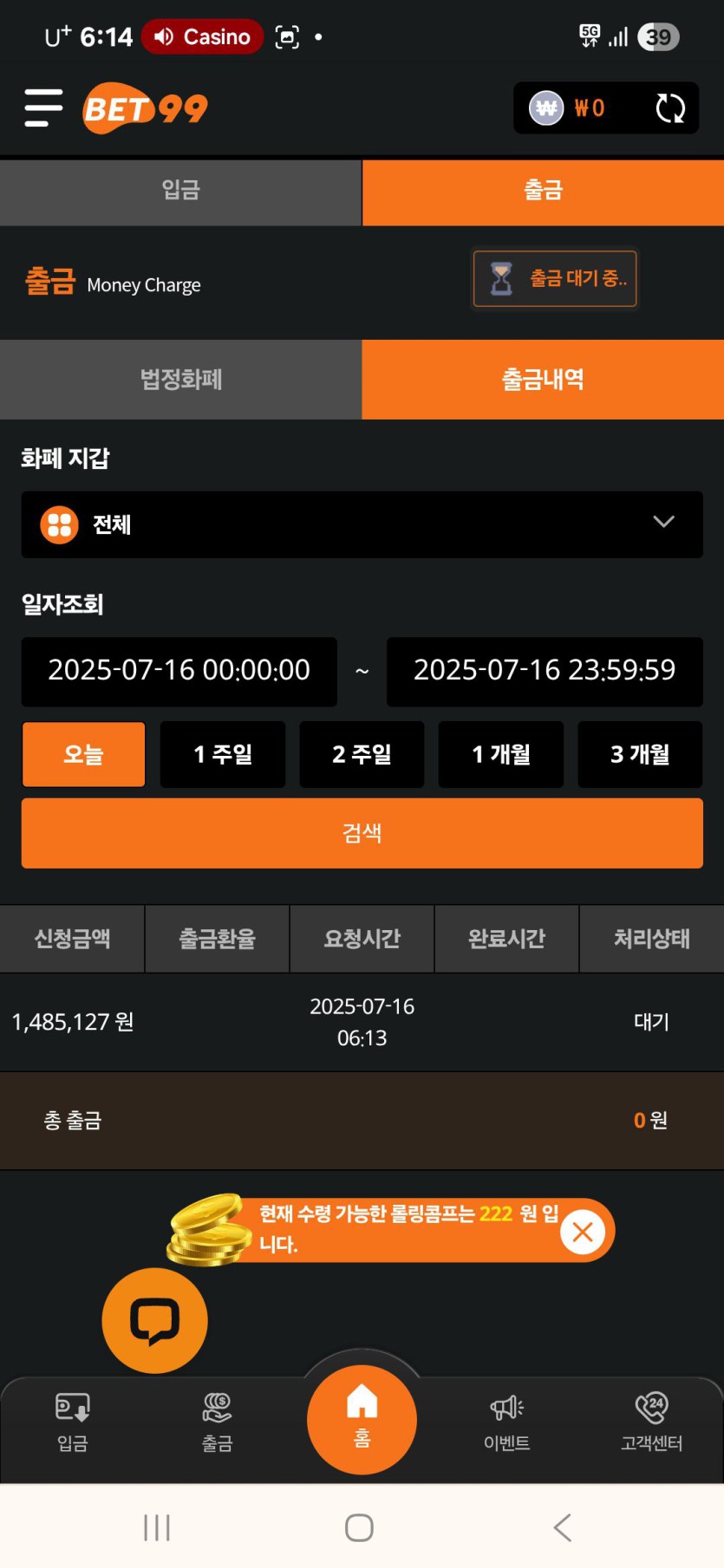
Task: Refresh the ₩0 balance
Action: (x=670, y=108)
